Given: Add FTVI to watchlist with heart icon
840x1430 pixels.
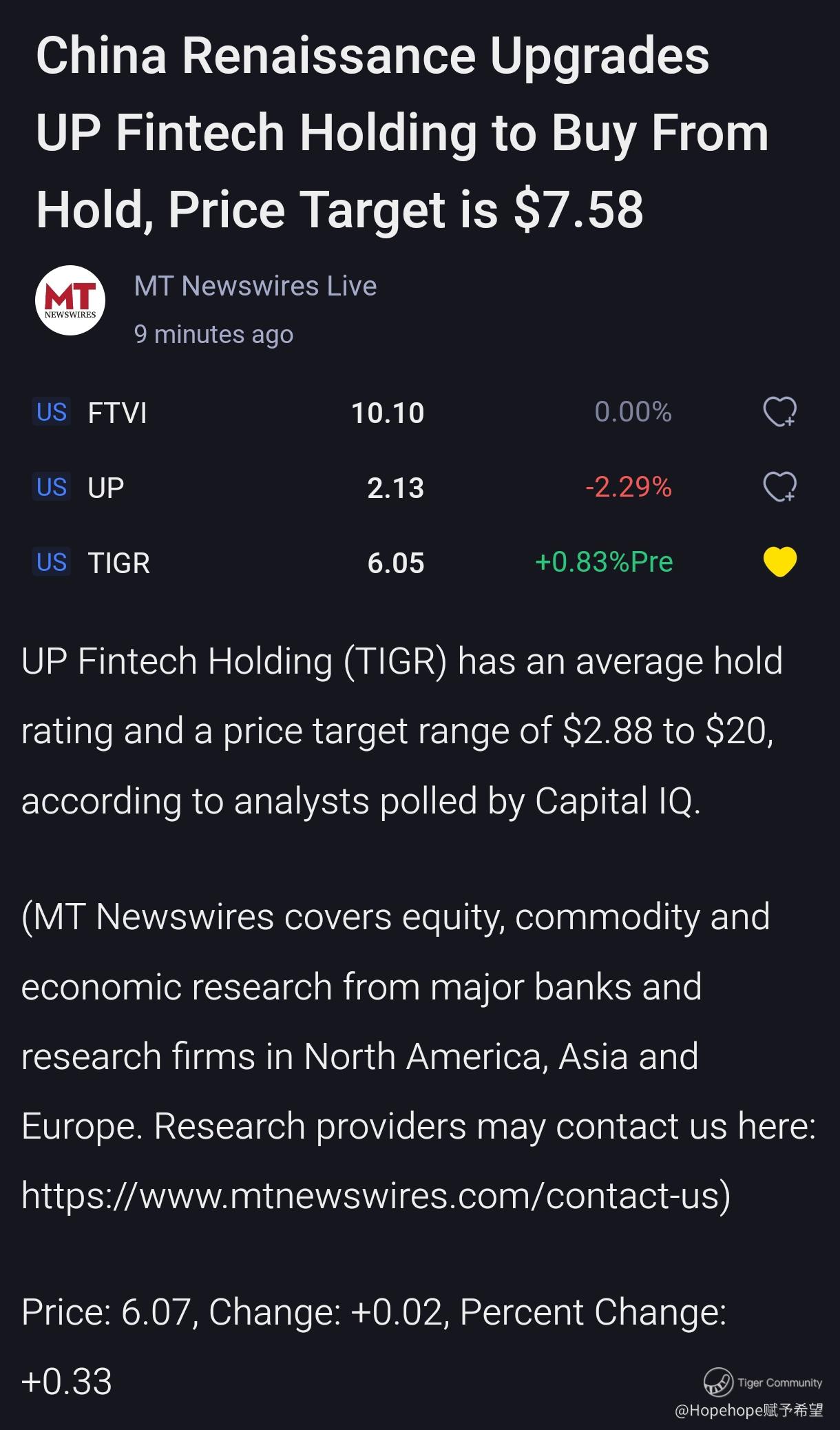Looking at the screenshot, I should (x=780, y=412).
